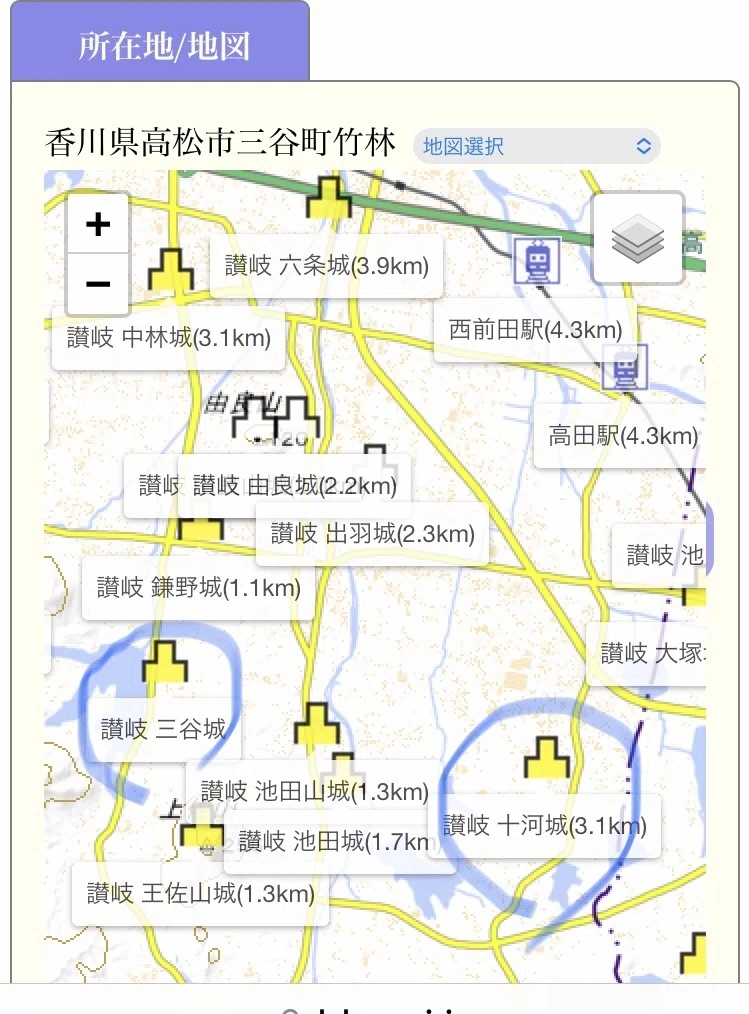Image resolution: width=749 pixels, height=1014 pixels.
Task: Tap the 讃岐 十河城 marker label
Action: pos(545,826)
